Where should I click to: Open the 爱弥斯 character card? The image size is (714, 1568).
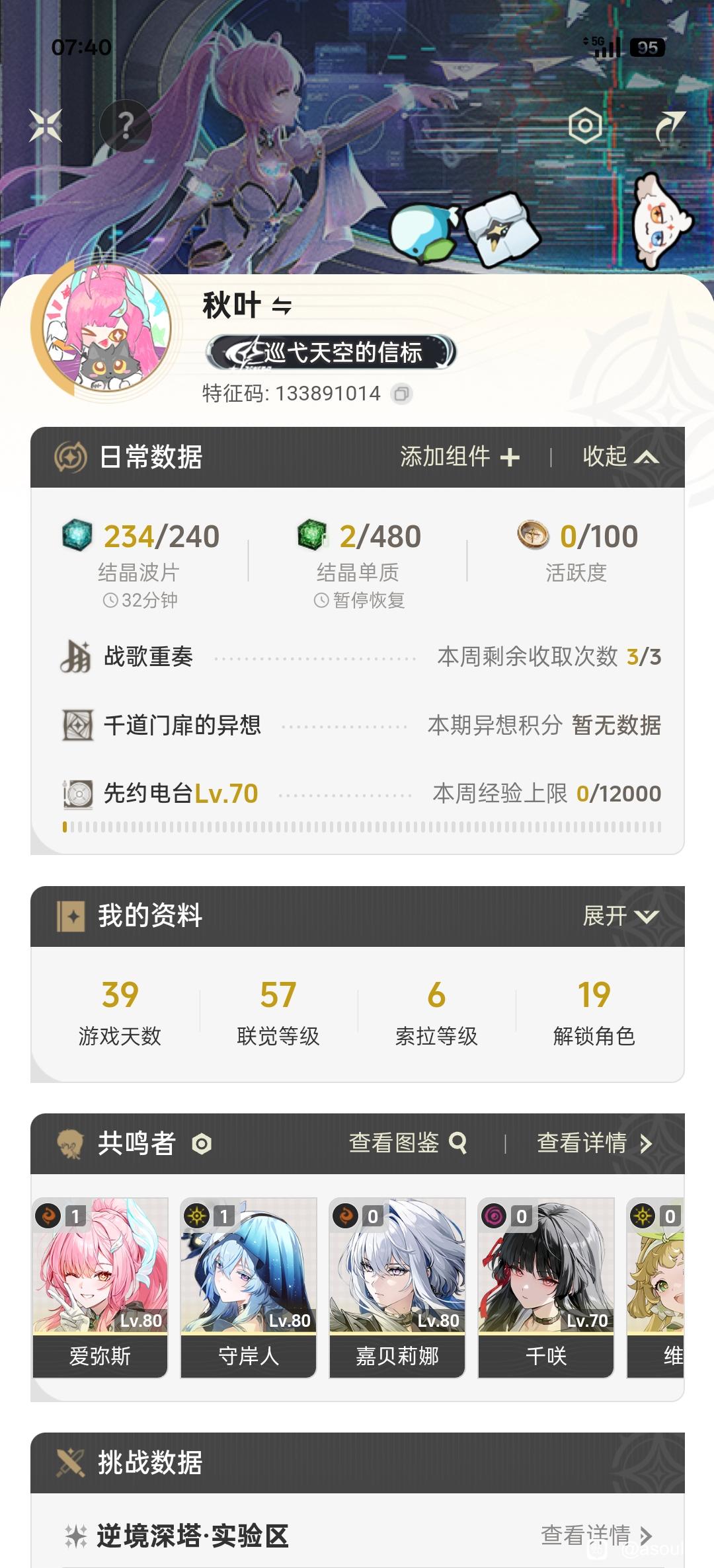pyautogui.click(x=100, y=1287)
